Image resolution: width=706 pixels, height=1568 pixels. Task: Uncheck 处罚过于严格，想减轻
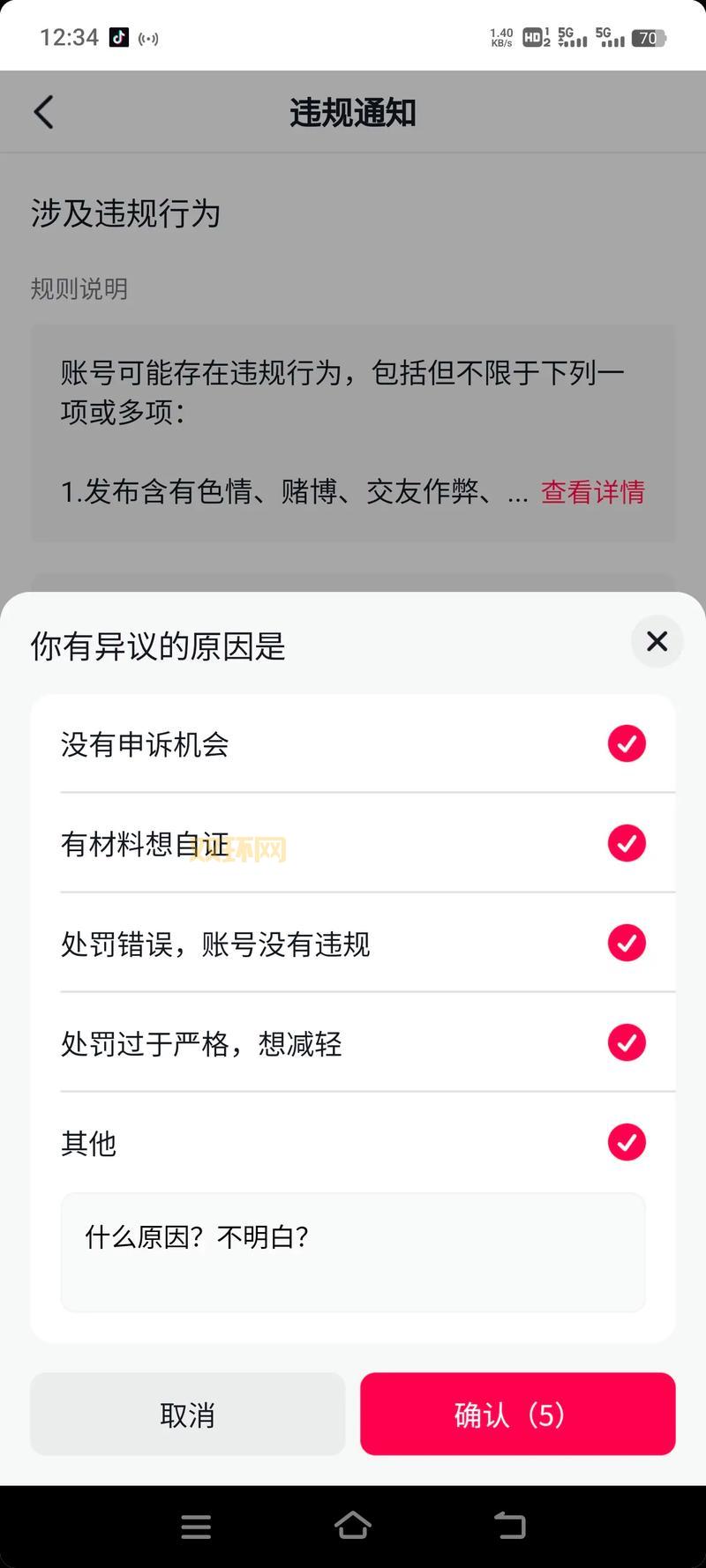pyautogui.click(x=627, y=1042)
